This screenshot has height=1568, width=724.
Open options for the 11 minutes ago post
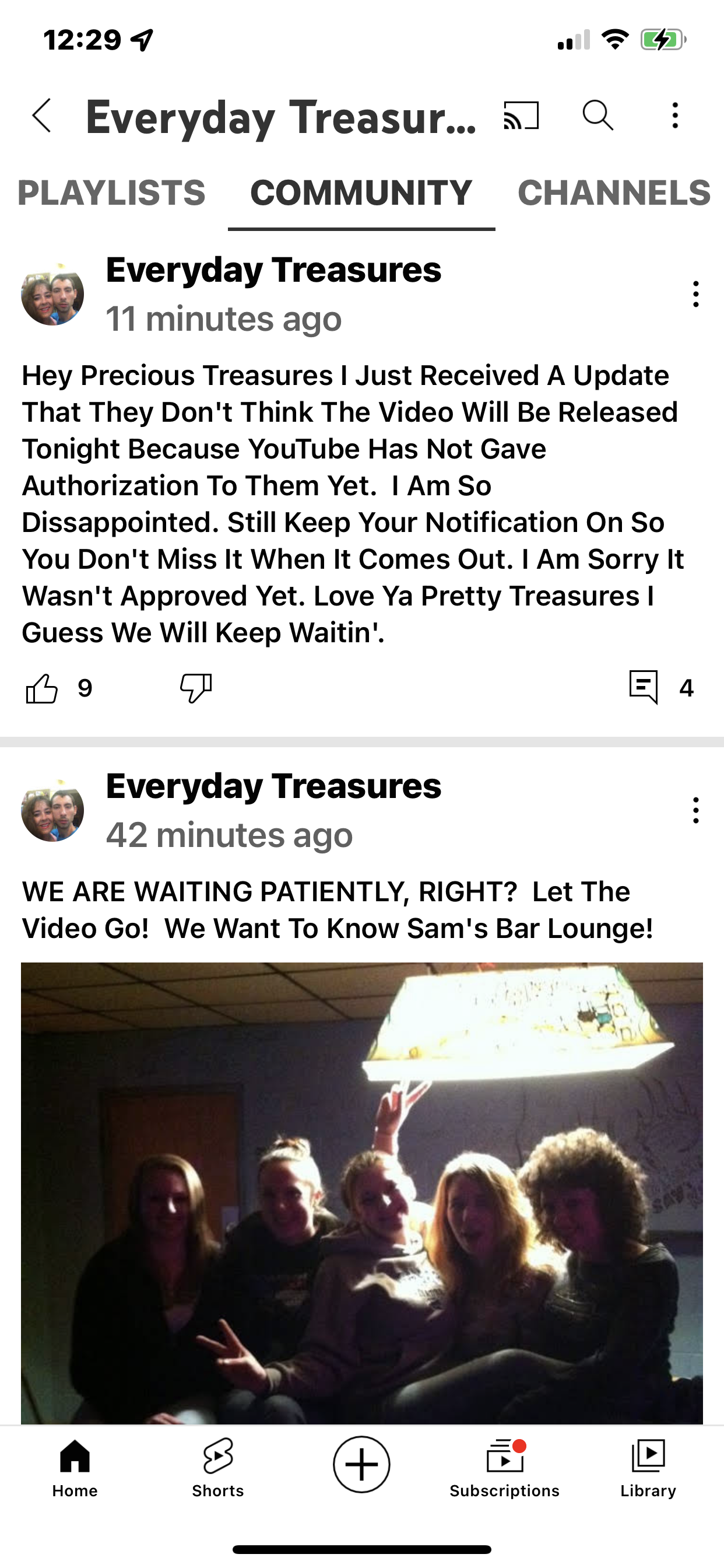coord(695,294)
